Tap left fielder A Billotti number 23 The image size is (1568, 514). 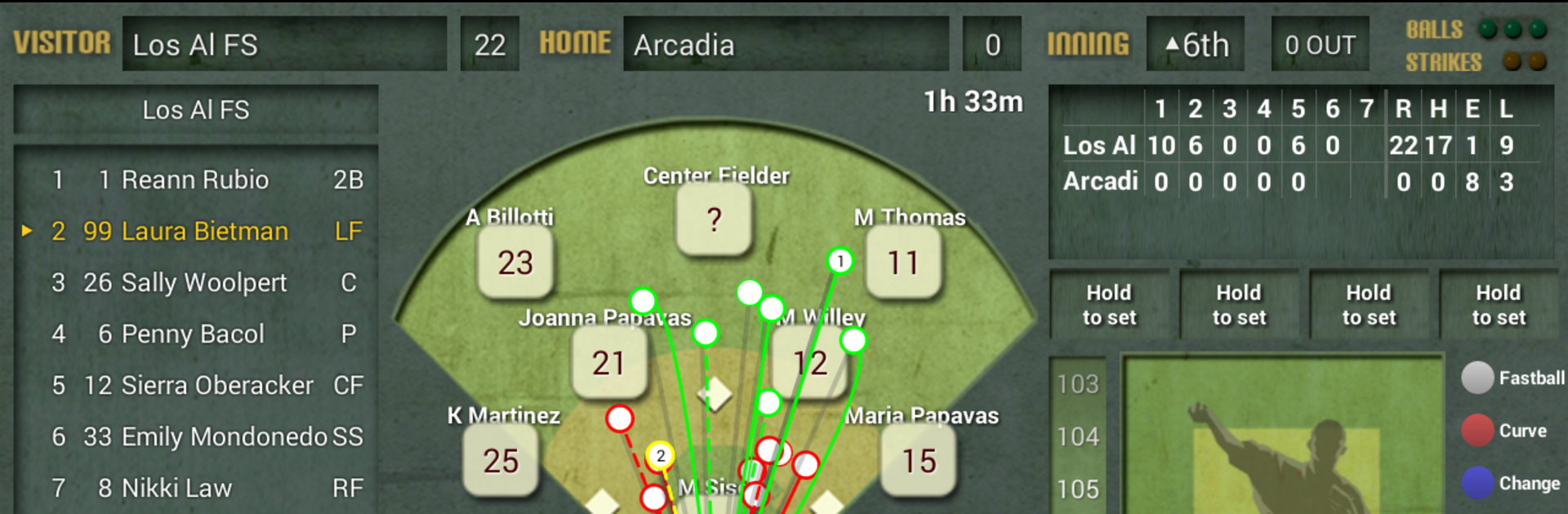(x=515, y=262)
